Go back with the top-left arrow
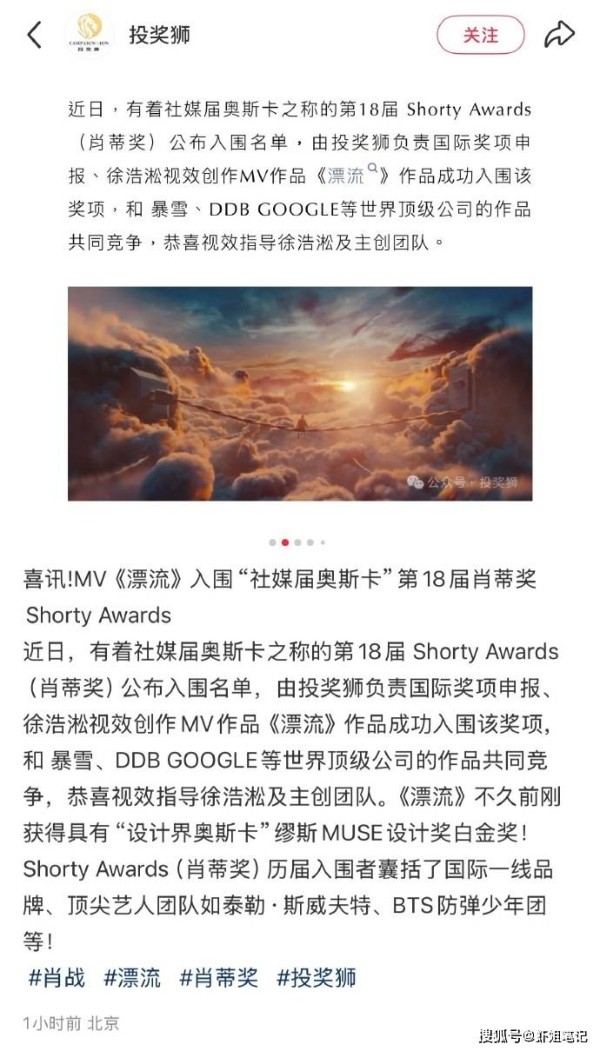This screenshot has width=600, height=1051. click(x=34, y=34)
